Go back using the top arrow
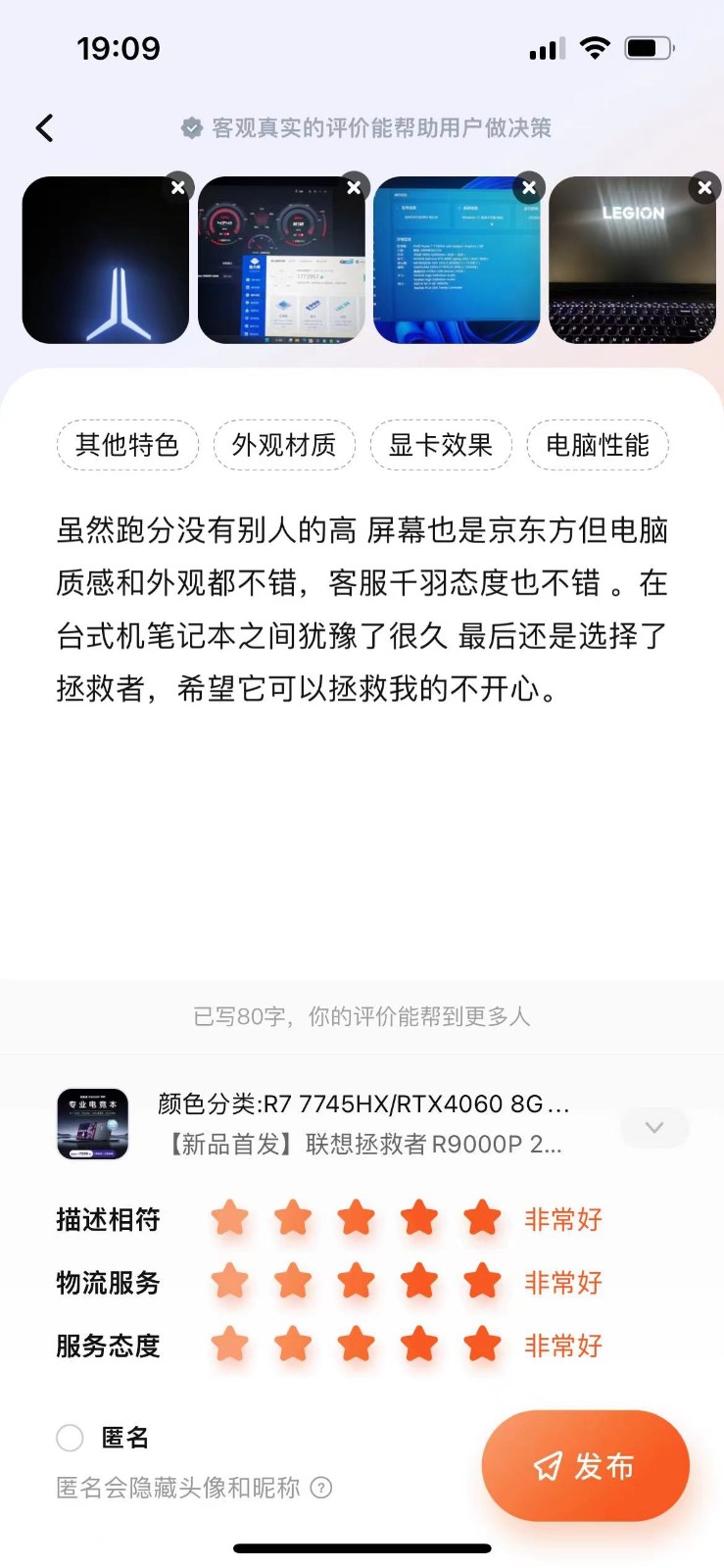The image size is (724, 1568). 45,128
